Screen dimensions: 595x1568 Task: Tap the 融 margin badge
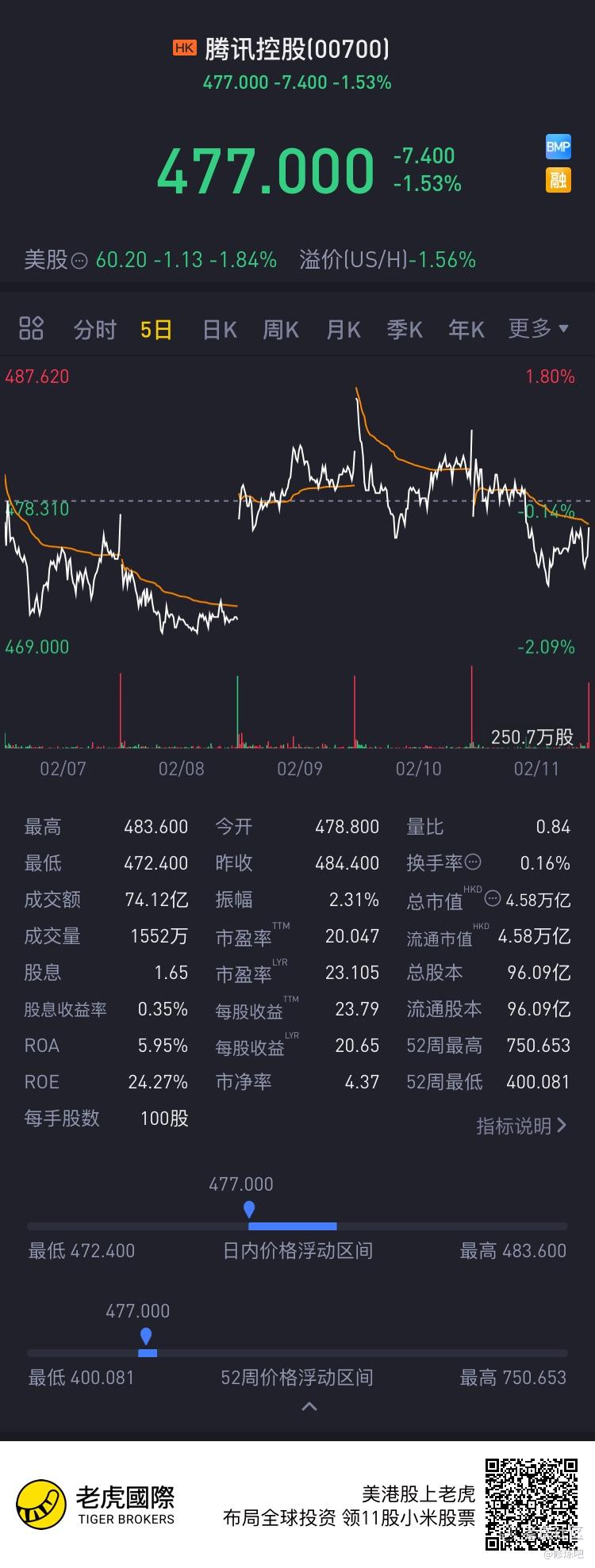[x=559, y=180]
